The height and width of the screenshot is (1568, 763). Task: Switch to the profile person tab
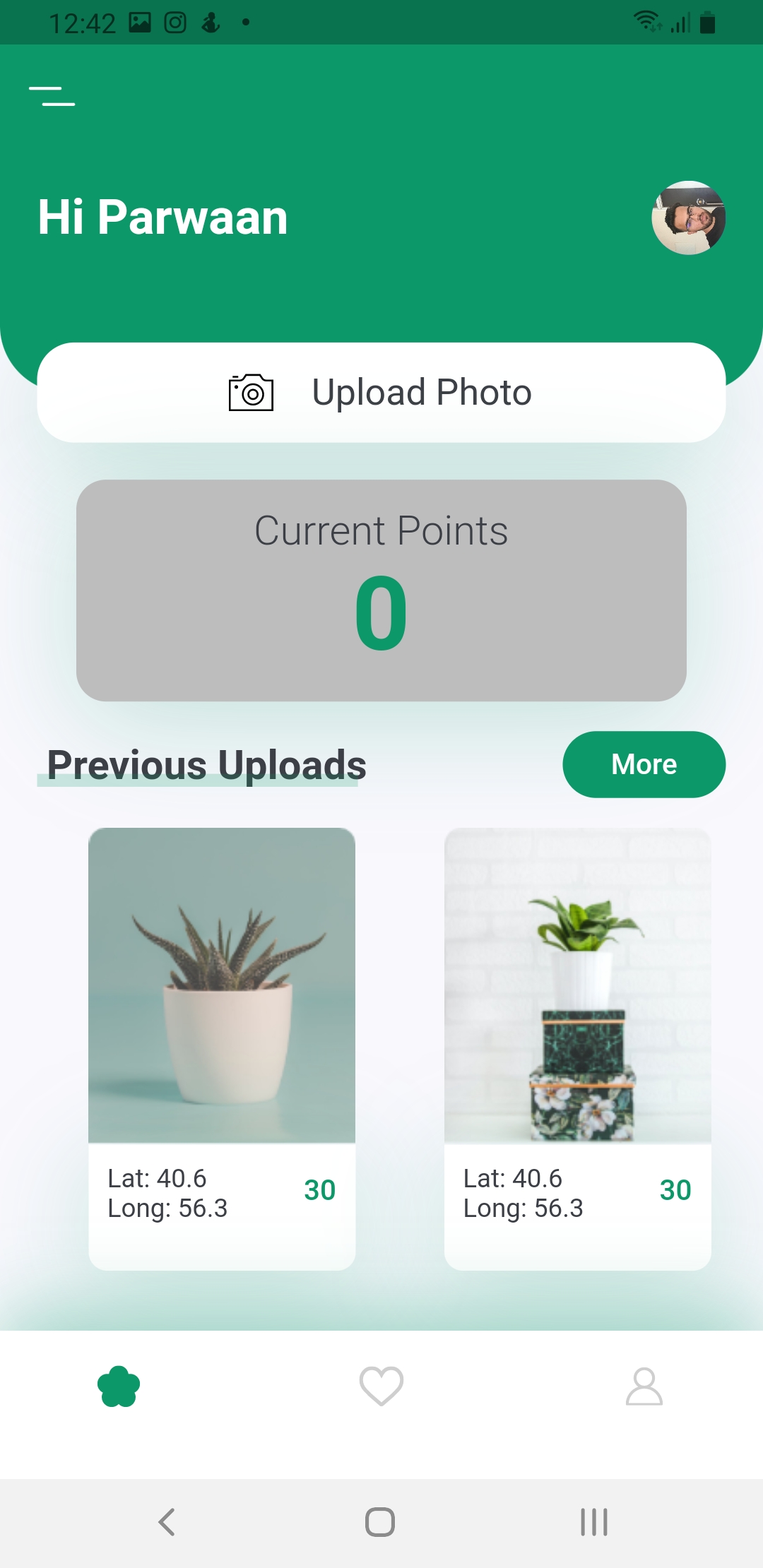point(644,1386)
